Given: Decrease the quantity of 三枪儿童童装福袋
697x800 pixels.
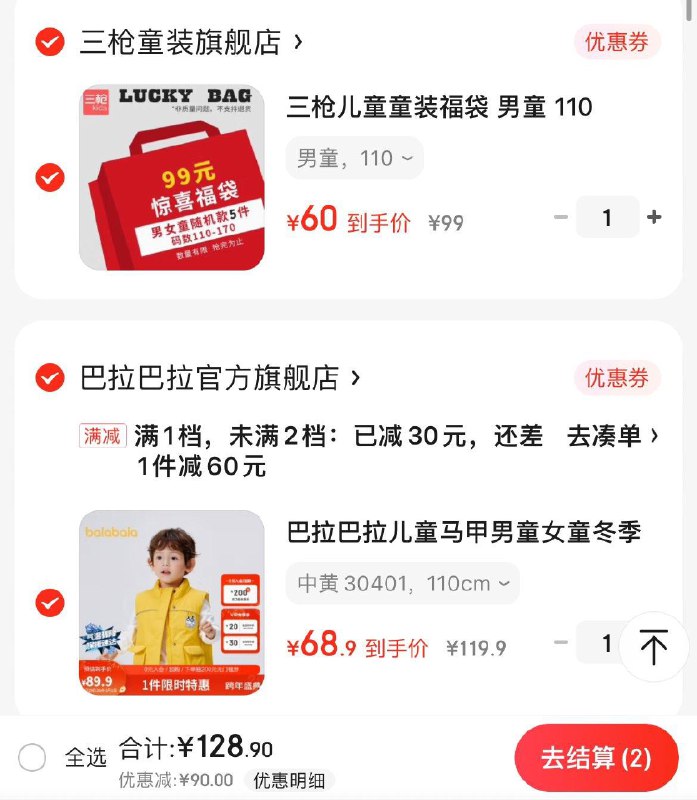Looking at the screenshot, I should 561,217.
